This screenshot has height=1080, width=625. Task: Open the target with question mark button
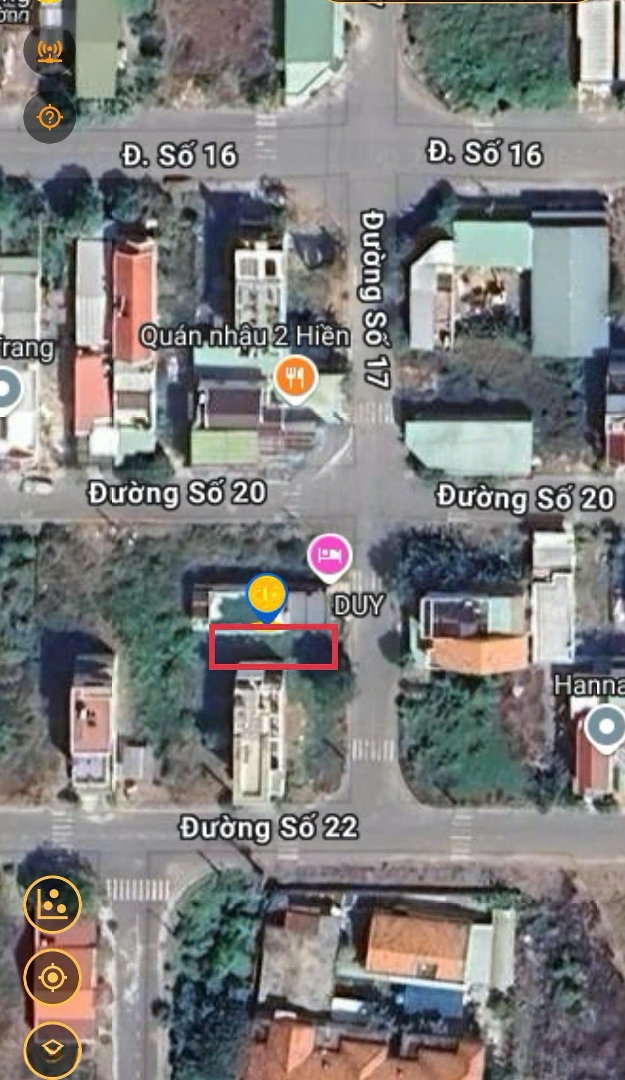tap(49, 118)
